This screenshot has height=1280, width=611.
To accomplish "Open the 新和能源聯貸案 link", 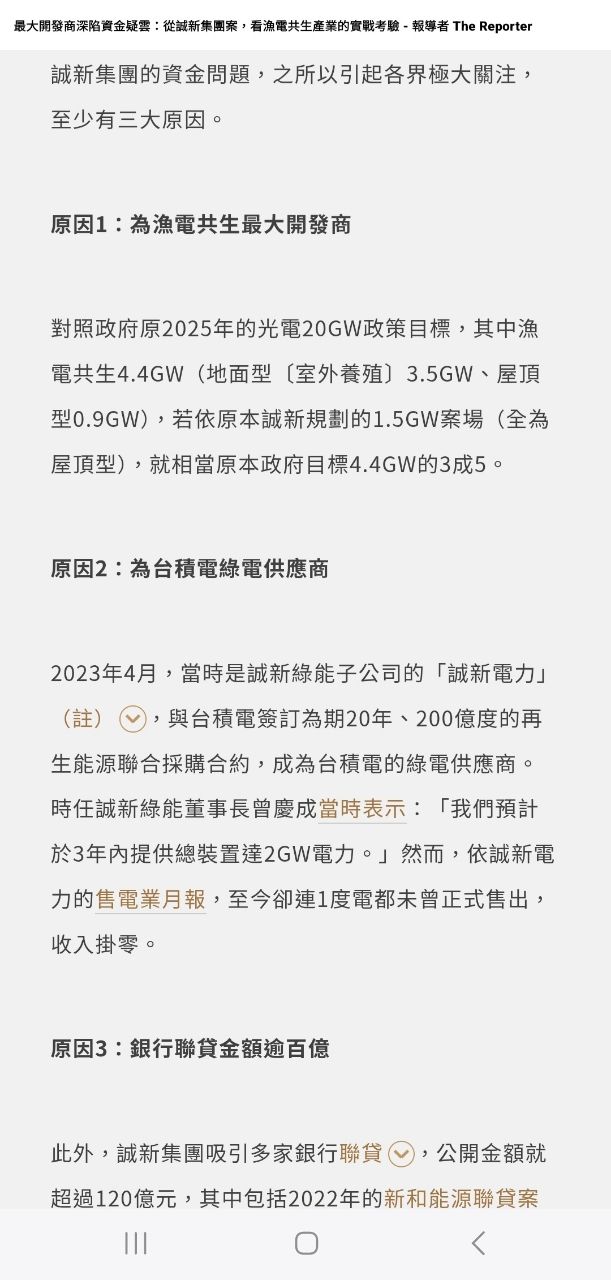I will coord(461,1198).
